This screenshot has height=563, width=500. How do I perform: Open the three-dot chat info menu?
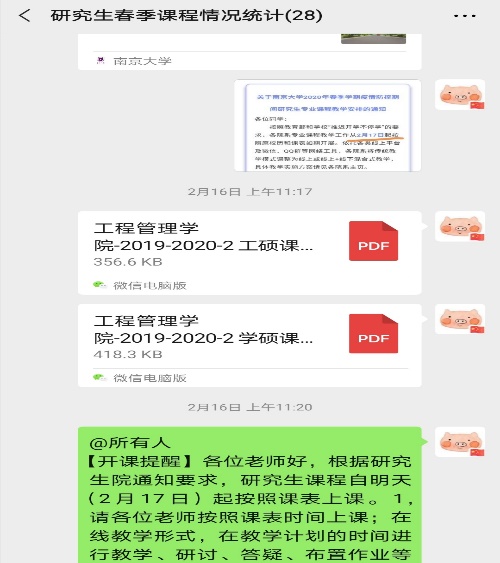coord(464,16)
